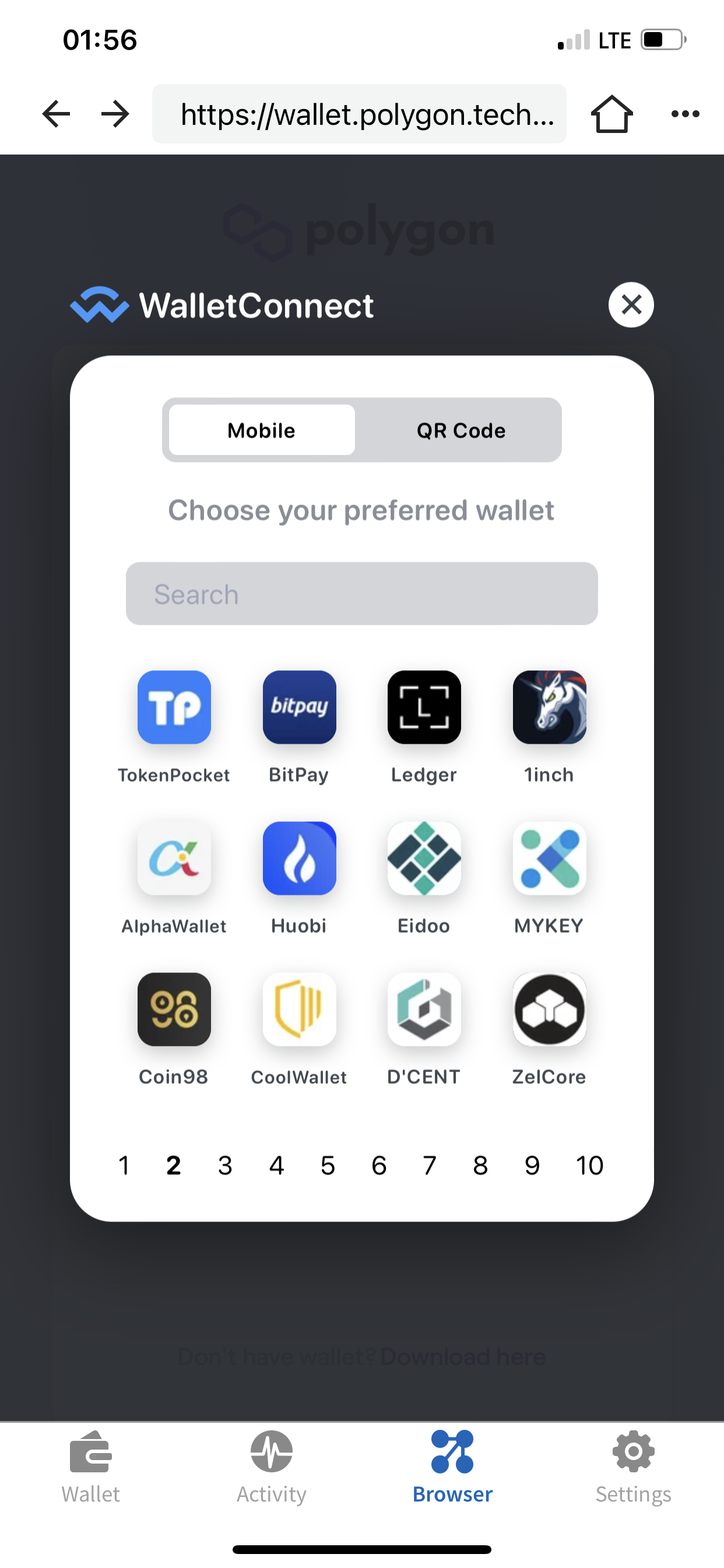Pick the 1inch wallet

tap(549, 708)
